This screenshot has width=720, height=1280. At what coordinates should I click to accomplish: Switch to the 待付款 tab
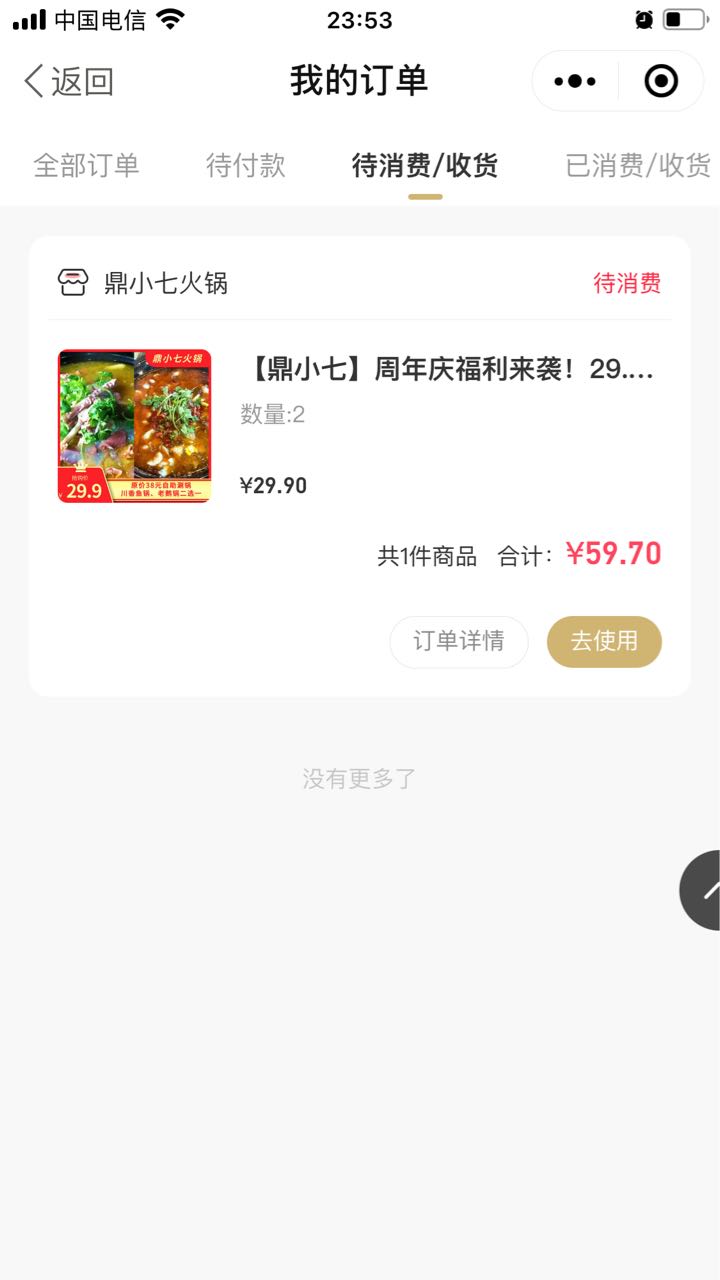click(246, 166)
